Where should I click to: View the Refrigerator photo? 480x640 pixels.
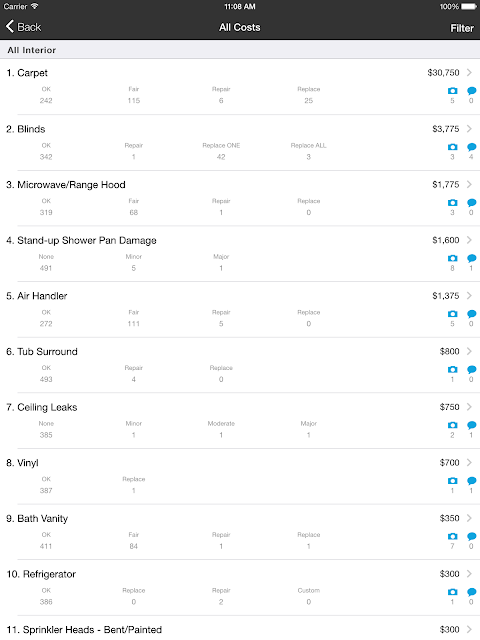click(452, 592)
